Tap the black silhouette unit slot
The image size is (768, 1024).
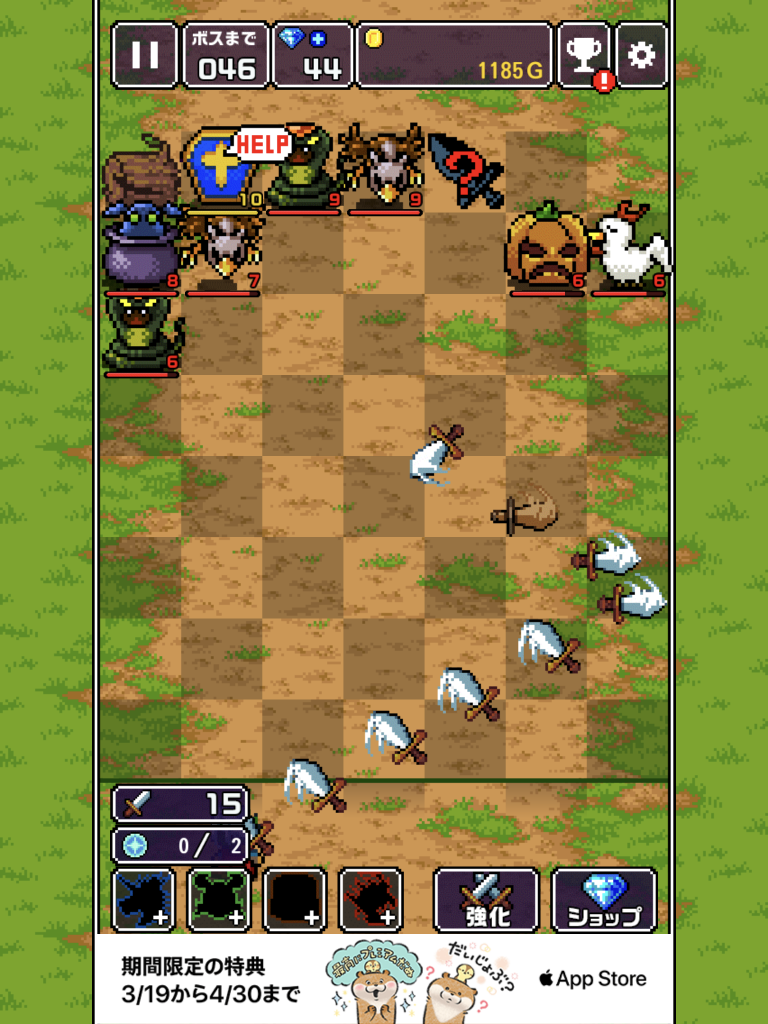[295, 898]
